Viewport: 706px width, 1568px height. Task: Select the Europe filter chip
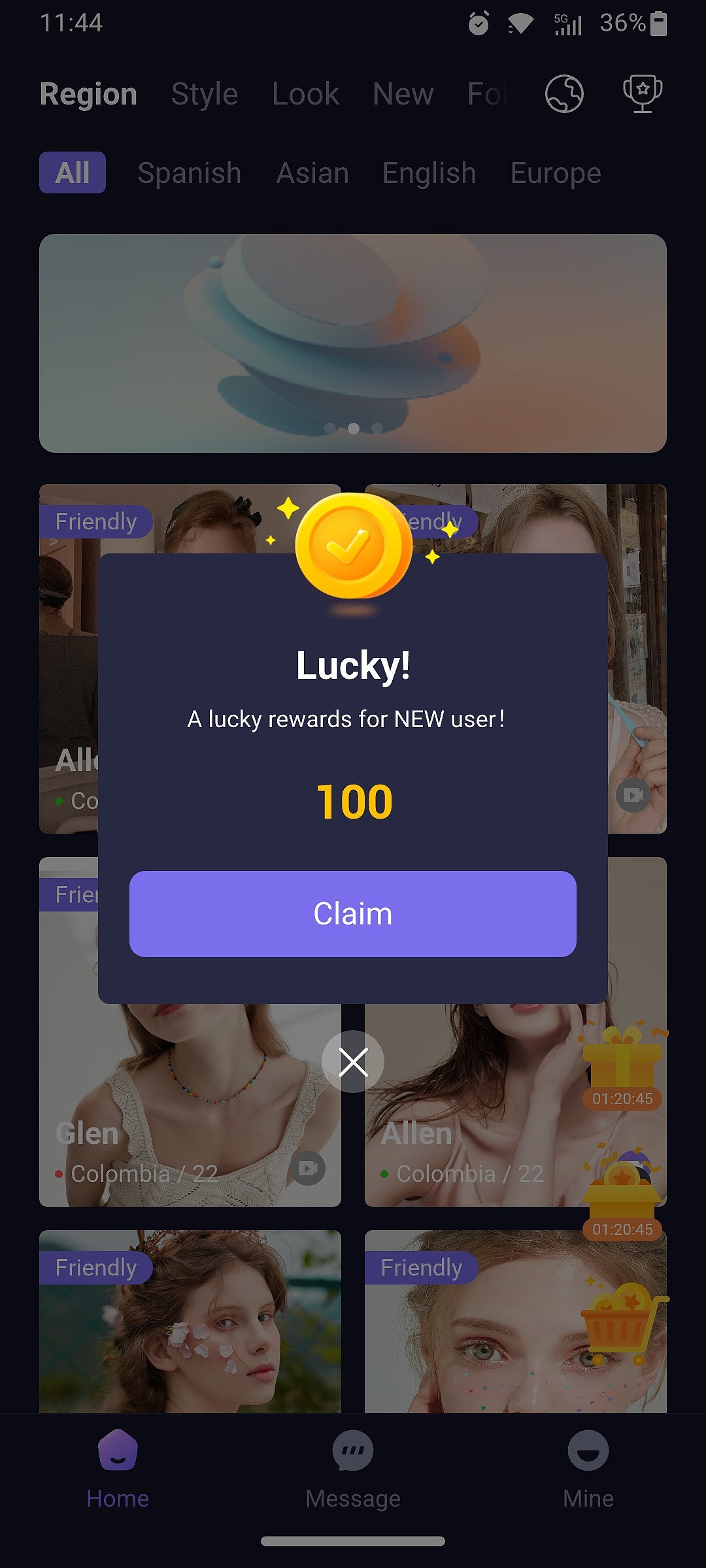coord(555,173)
